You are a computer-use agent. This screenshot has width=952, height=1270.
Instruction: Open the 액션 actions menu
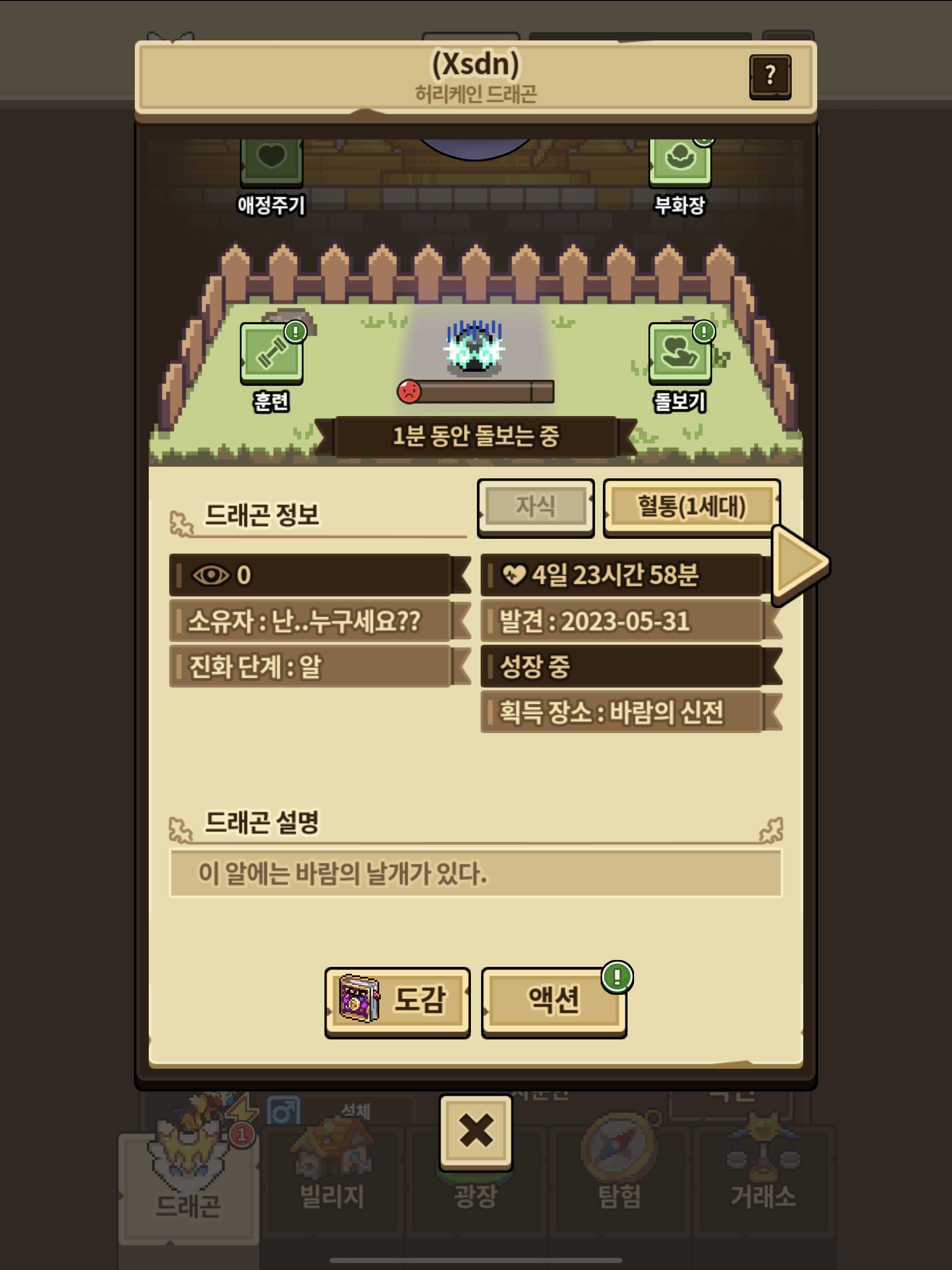[x=554, y=1001]
